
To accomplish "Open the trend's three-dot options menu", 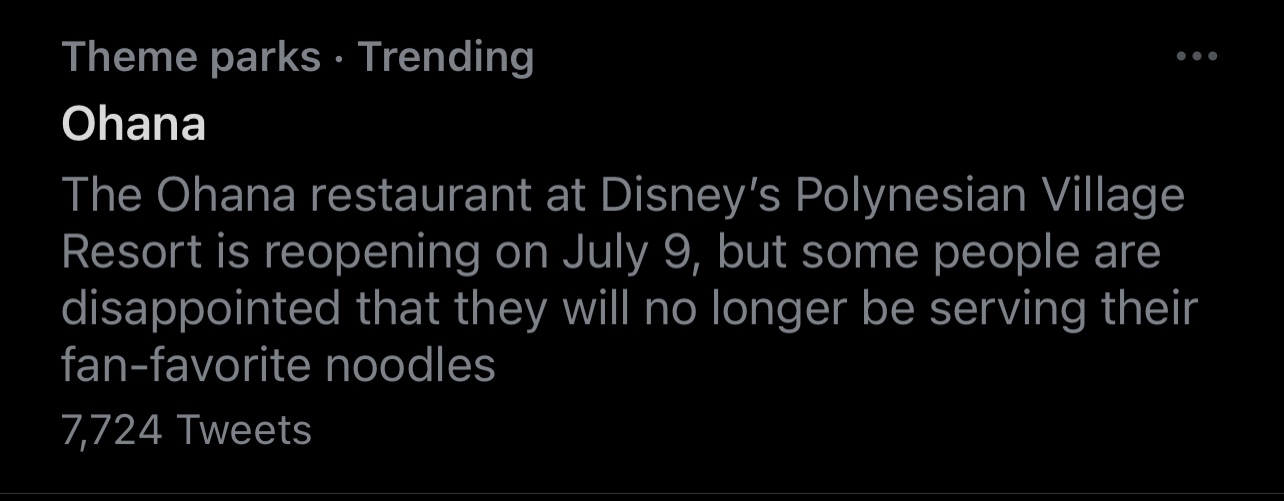I will 1196,57.
